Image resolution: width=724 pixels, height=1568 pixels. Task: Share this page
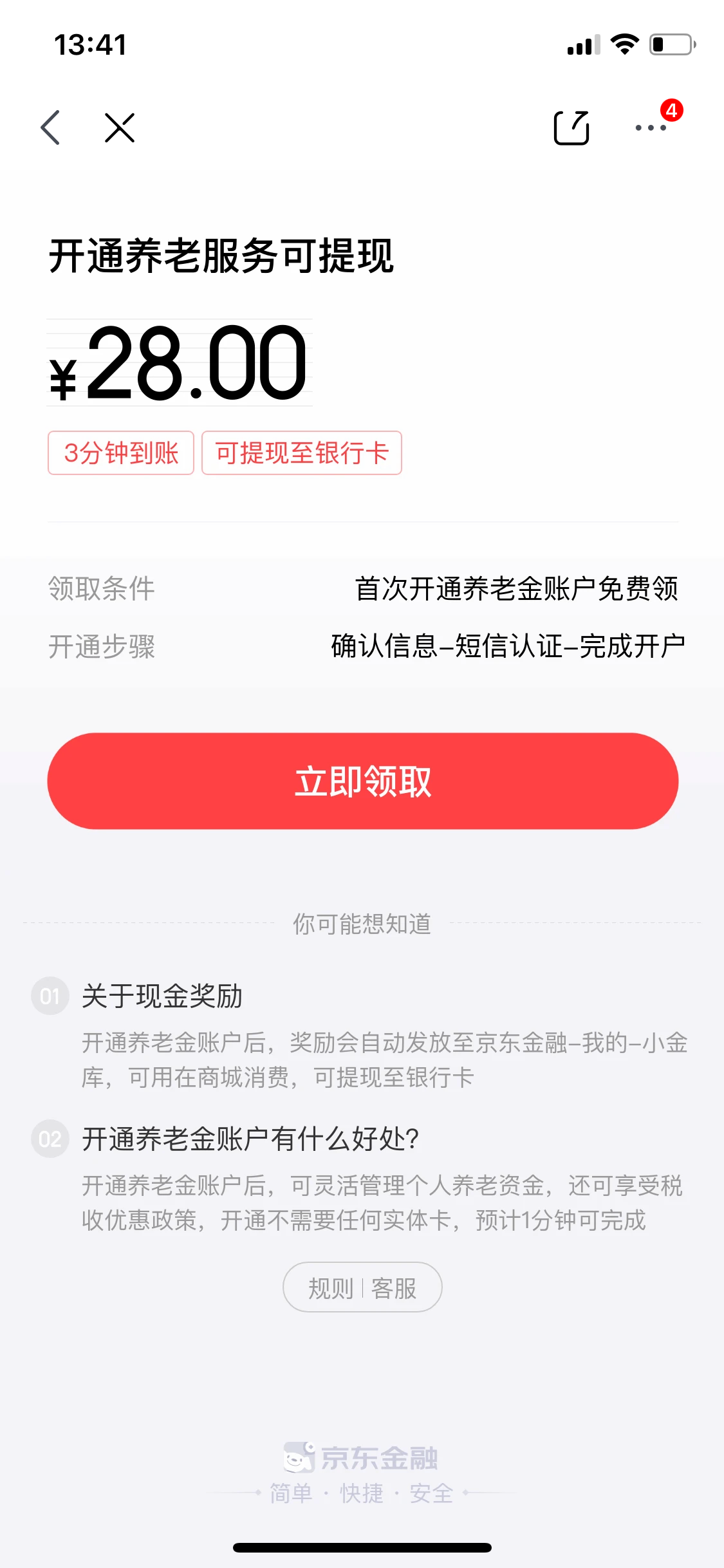(571, 127)
